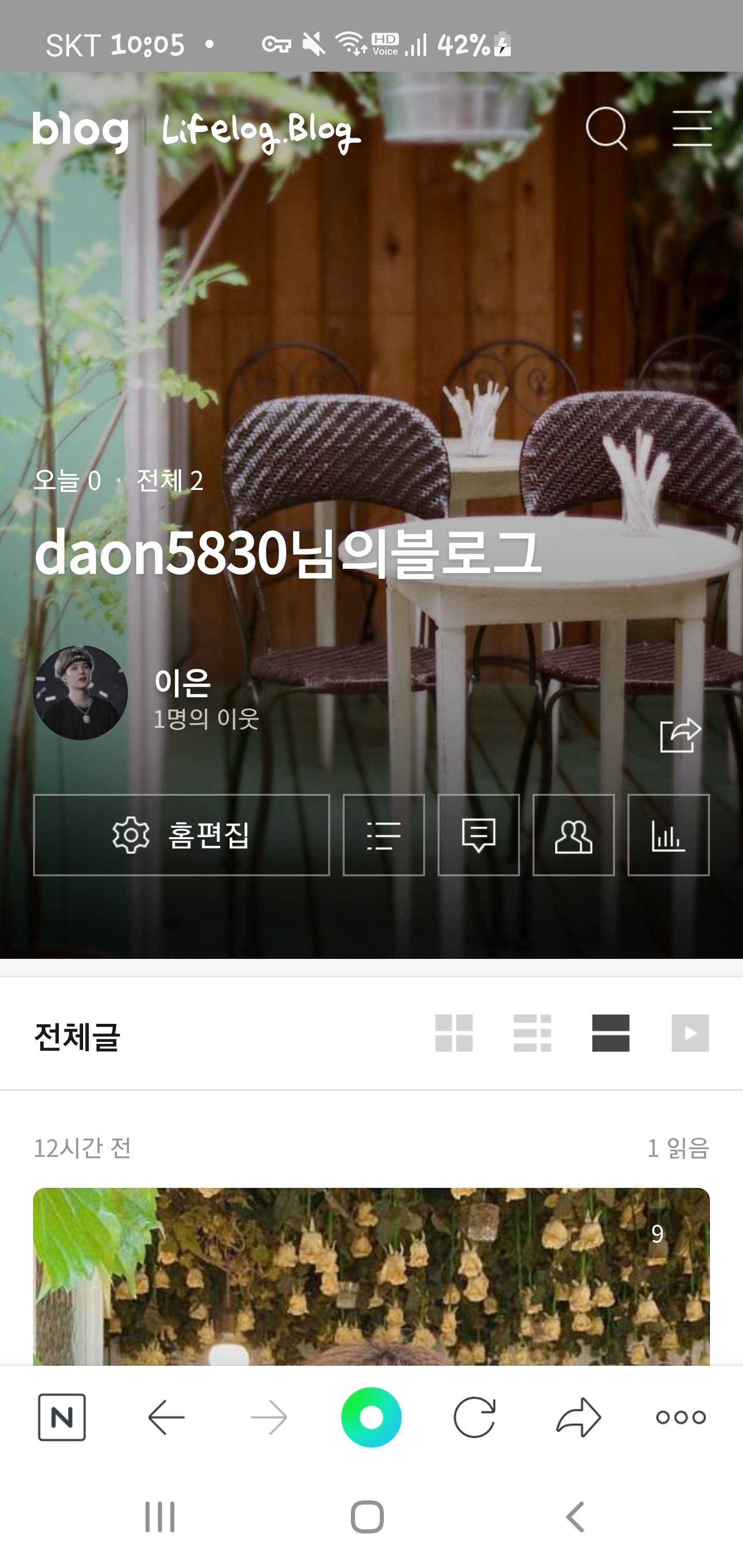Viewport: 743px width, 1568px height.
Task: Open the guestbook comment icon button
Action: tap(479, 835)
